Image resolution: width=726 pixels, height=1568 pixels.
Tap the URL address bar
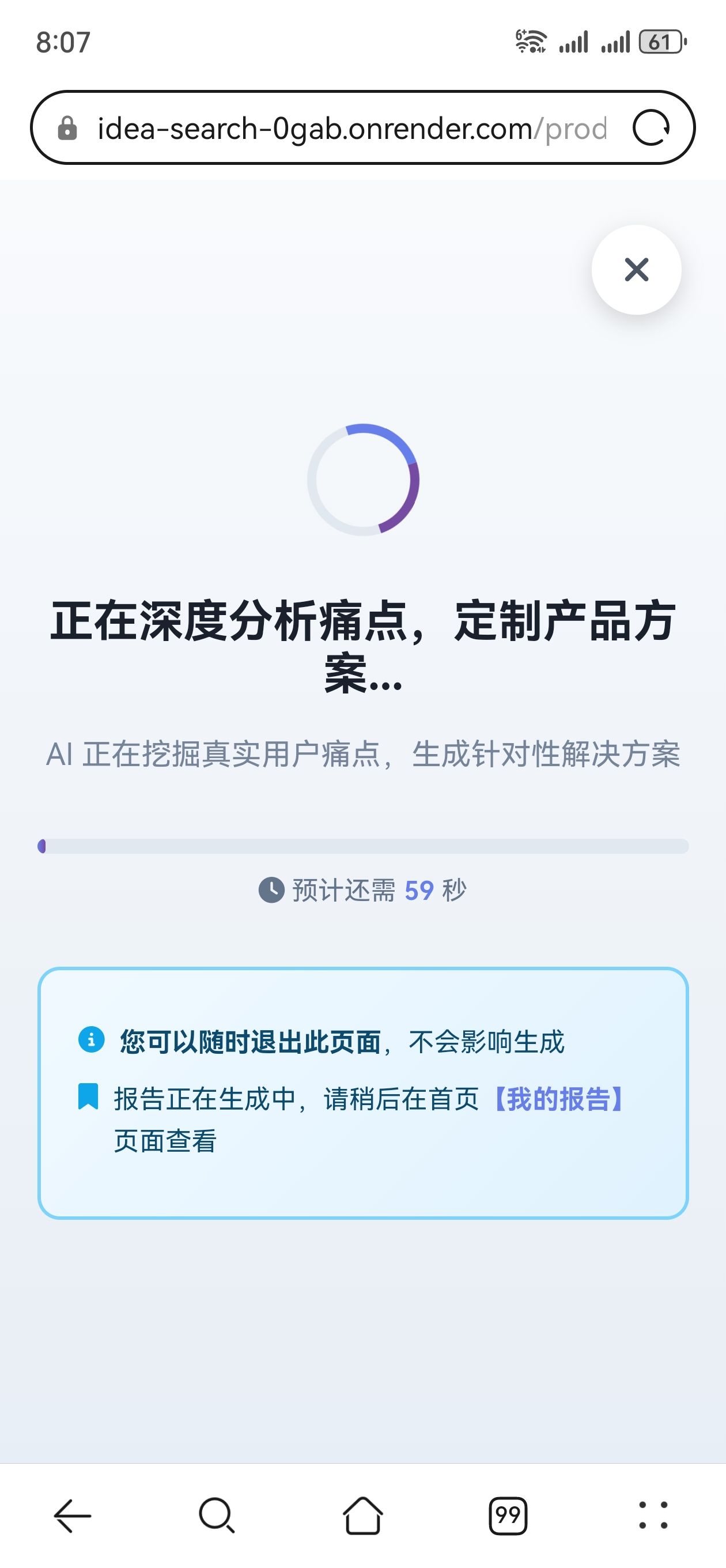tap(351, 129)
